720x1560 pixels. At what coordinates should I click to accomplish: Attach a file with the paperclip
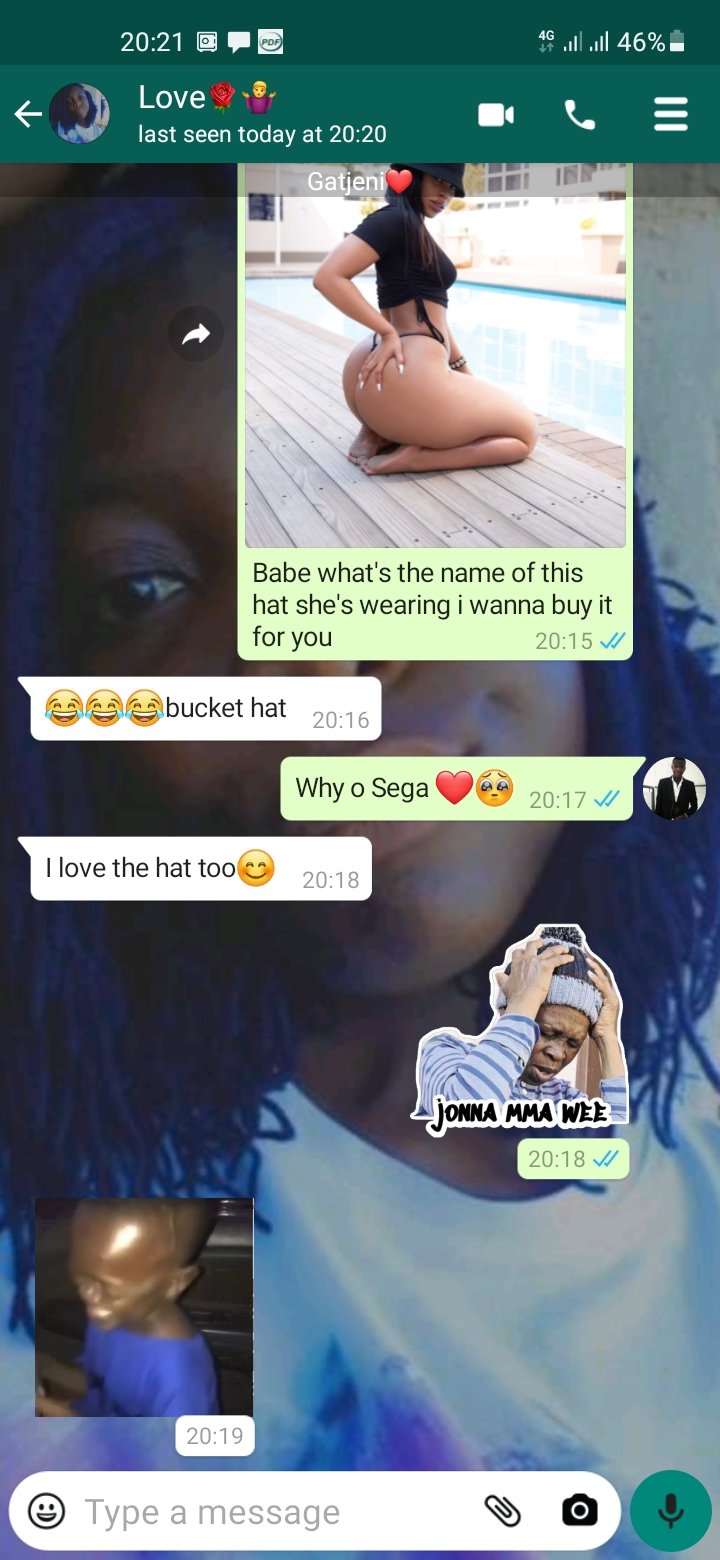pos(503,1511)
